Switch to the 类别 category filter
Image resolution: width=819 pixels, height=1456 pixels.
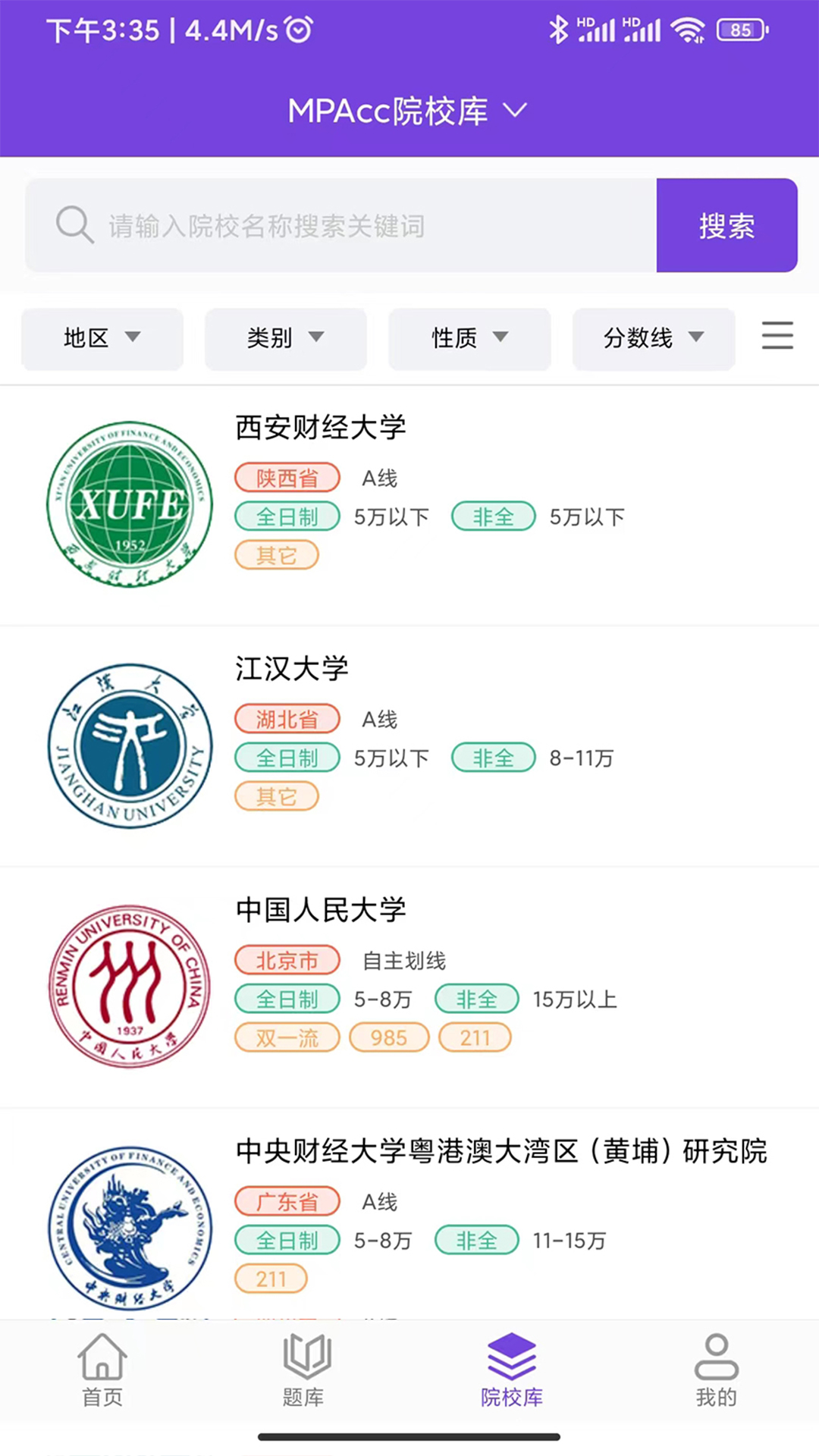pos(286,339)
